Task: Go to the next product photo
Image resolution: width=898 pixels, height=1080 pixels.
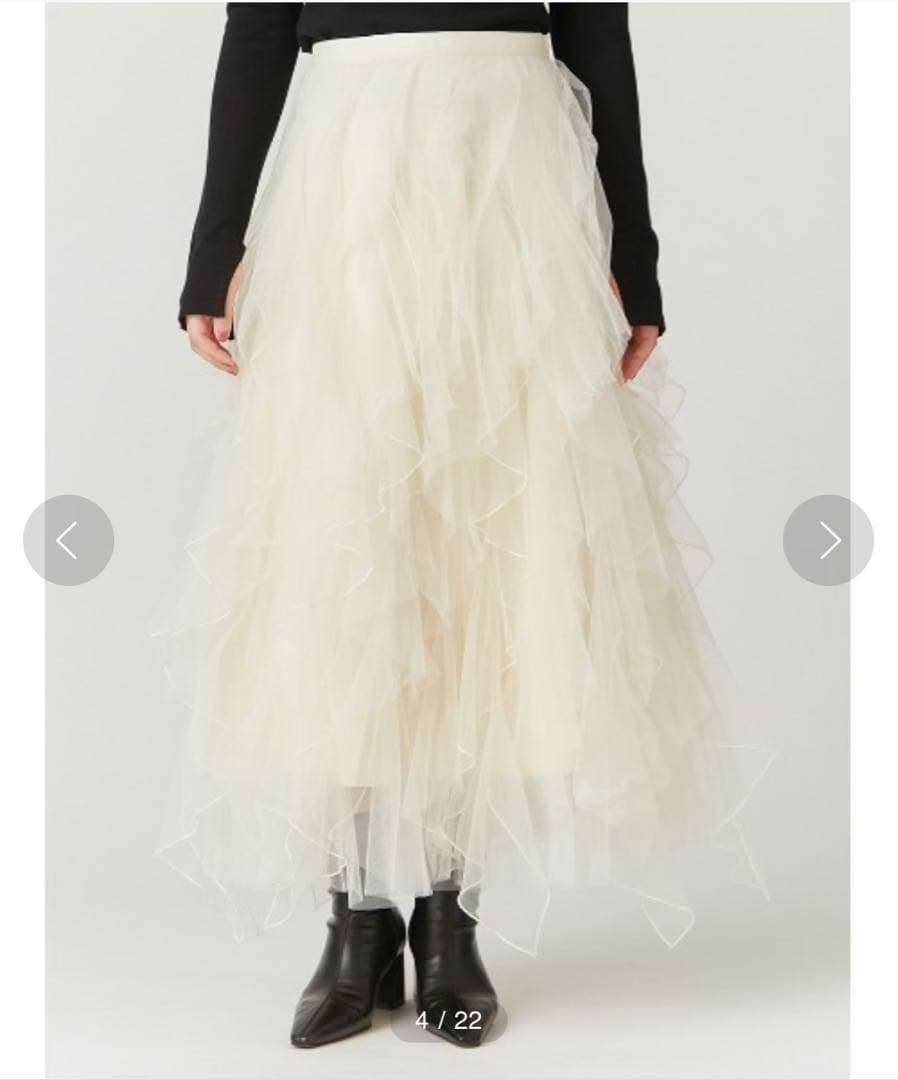Action: click(828, 540)
